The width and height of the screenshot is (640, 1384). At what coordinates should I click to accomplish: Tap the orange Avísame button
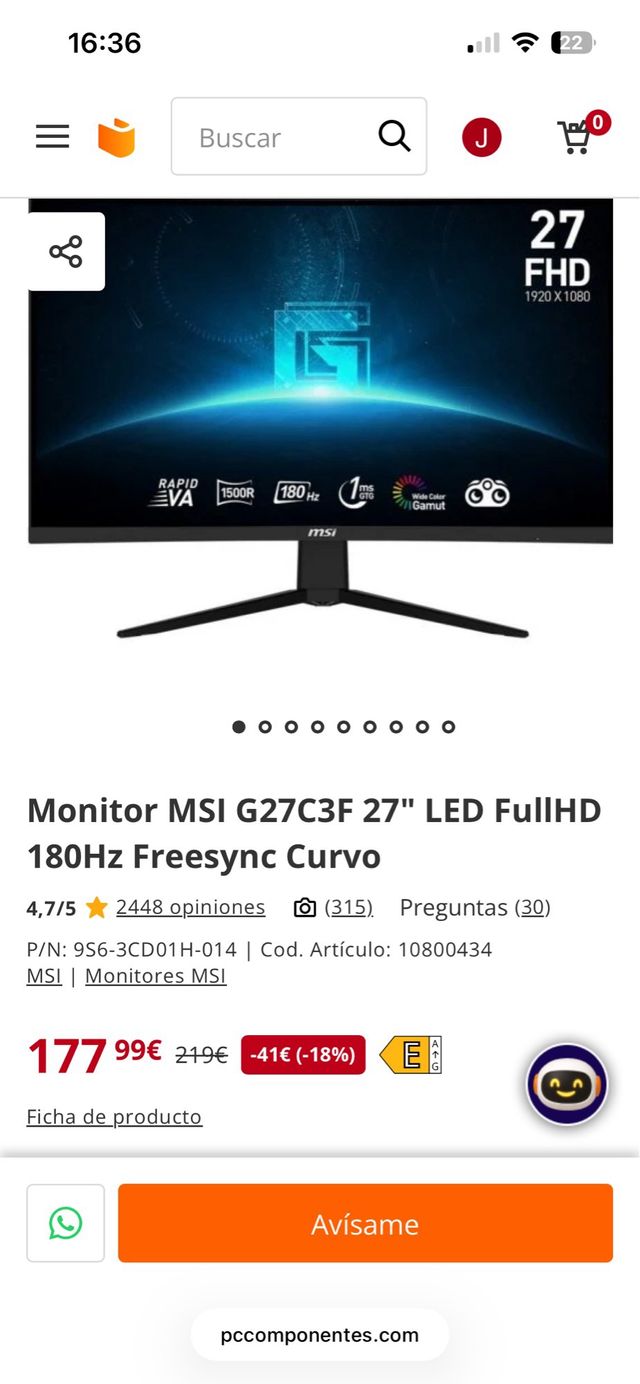(x=365, y=1223)
